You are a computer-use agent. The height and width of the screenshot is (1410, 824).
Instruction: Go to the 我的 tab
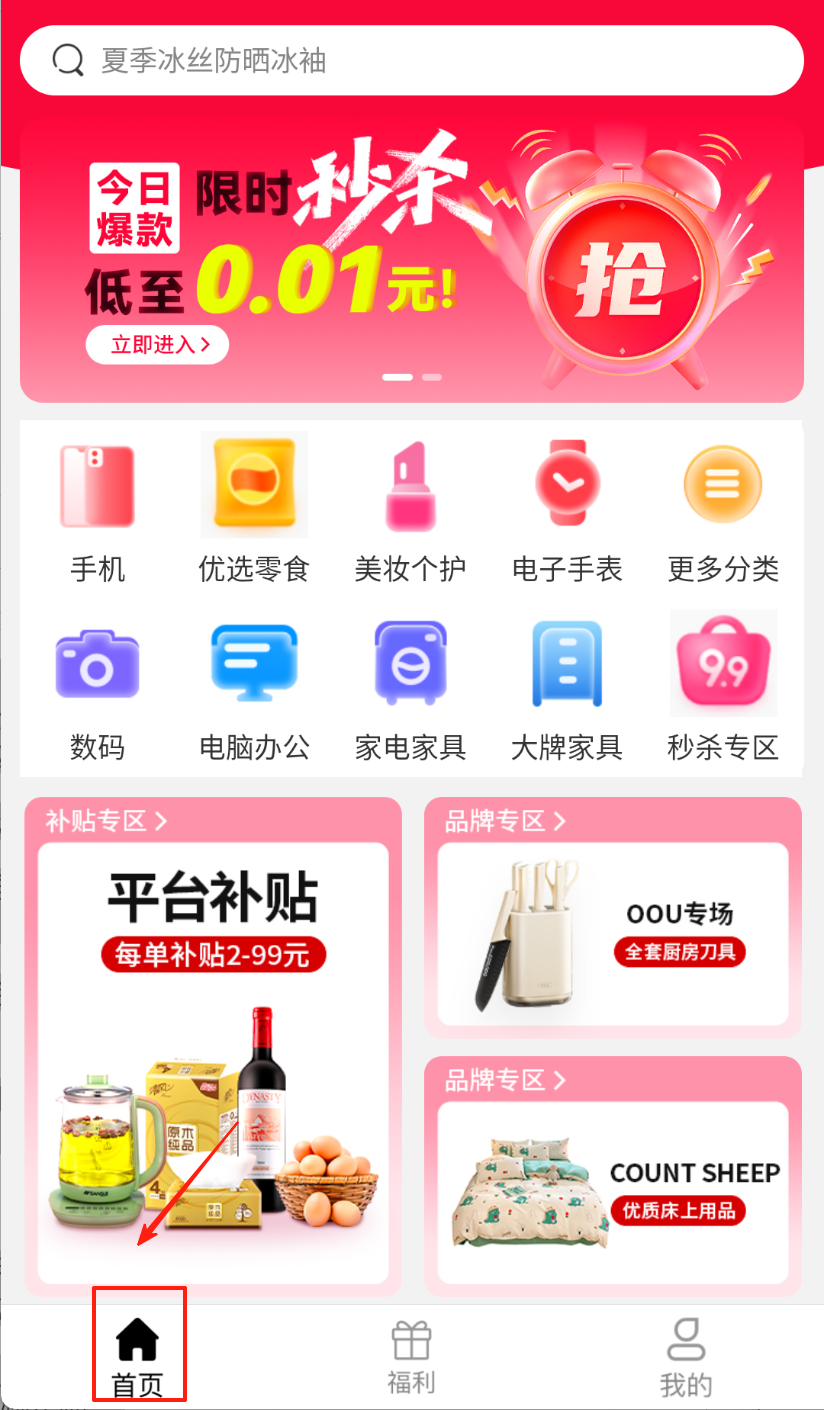pyautogui.click(x=686, y=1357)
